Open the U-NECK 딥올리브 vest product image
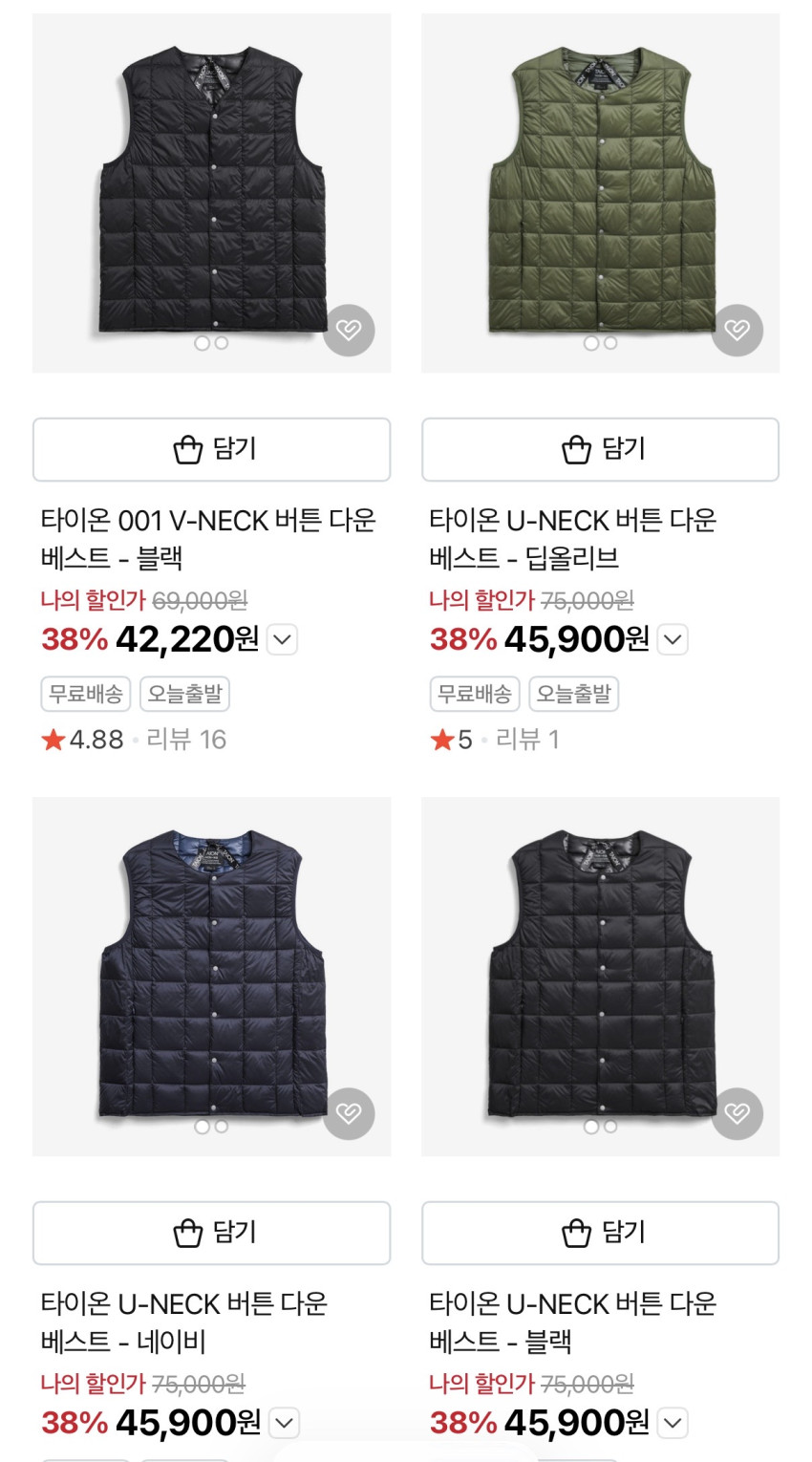This screenshot has height=1462, width=812. pyautogui.click(x=600, y=191)
